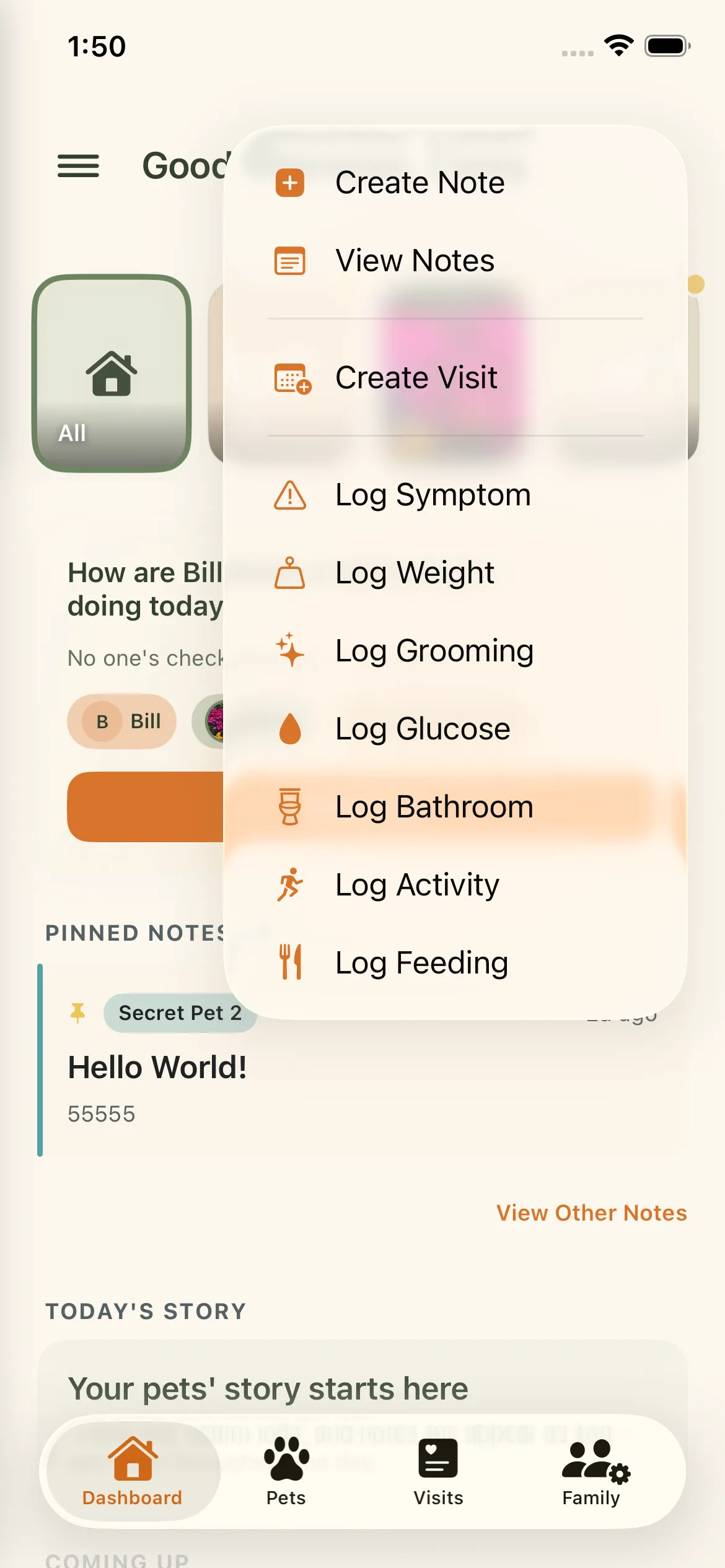Select Log Glucose
Viewport: 725px width, 1568px height.
click(423, 729)
